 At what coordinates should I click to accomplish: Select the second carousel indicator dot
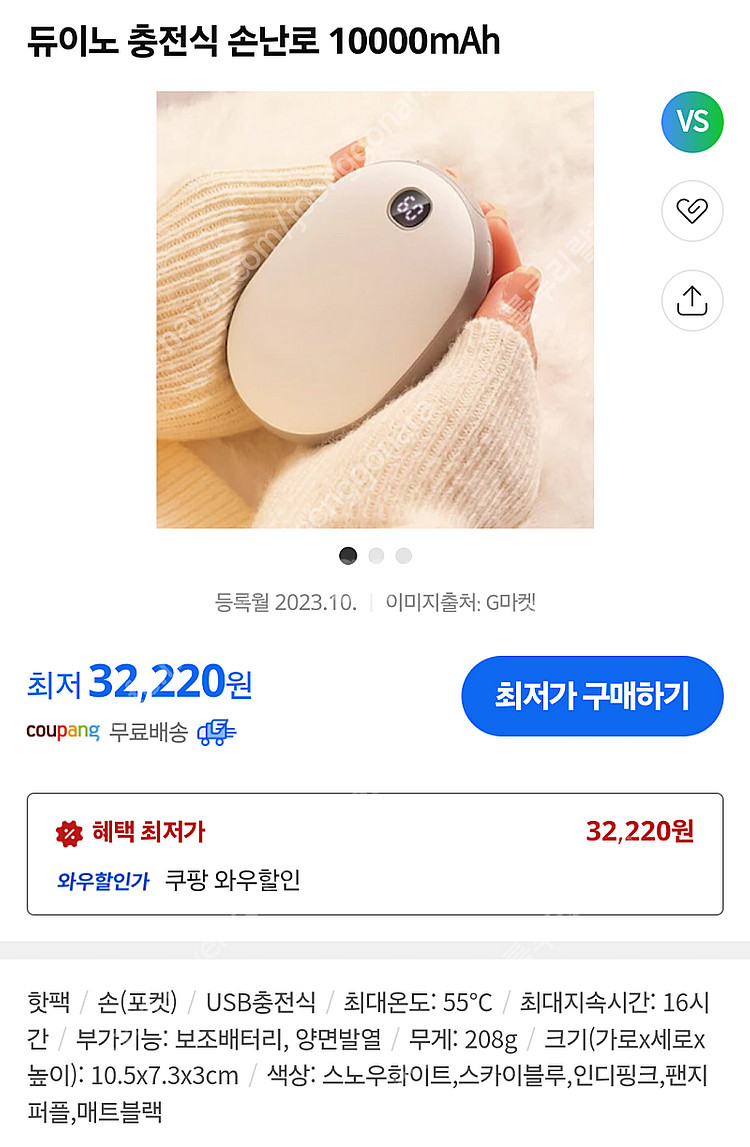pyautogui.click(x=374, y=554)
